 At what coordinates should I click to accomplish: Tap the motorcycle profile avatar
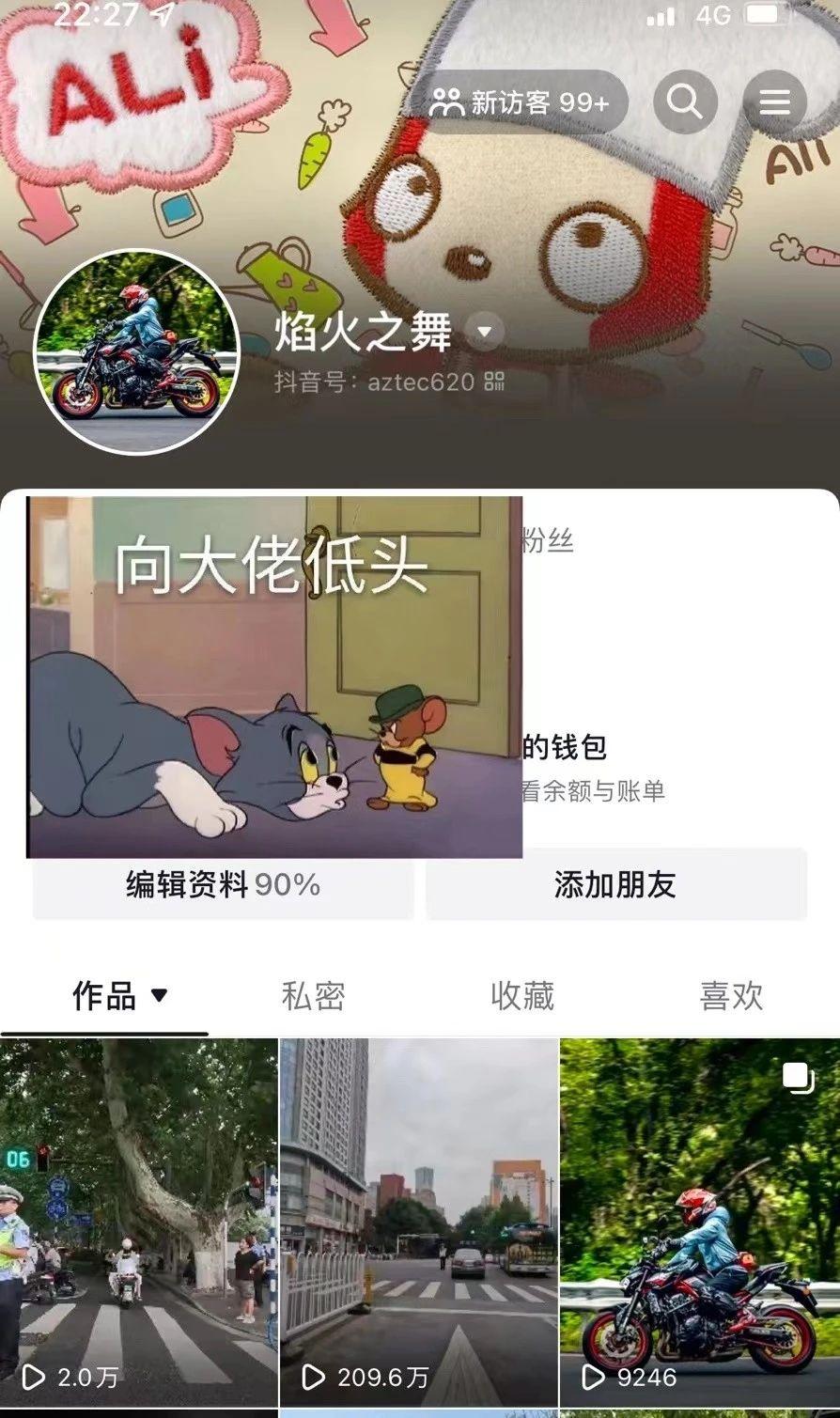137,352
